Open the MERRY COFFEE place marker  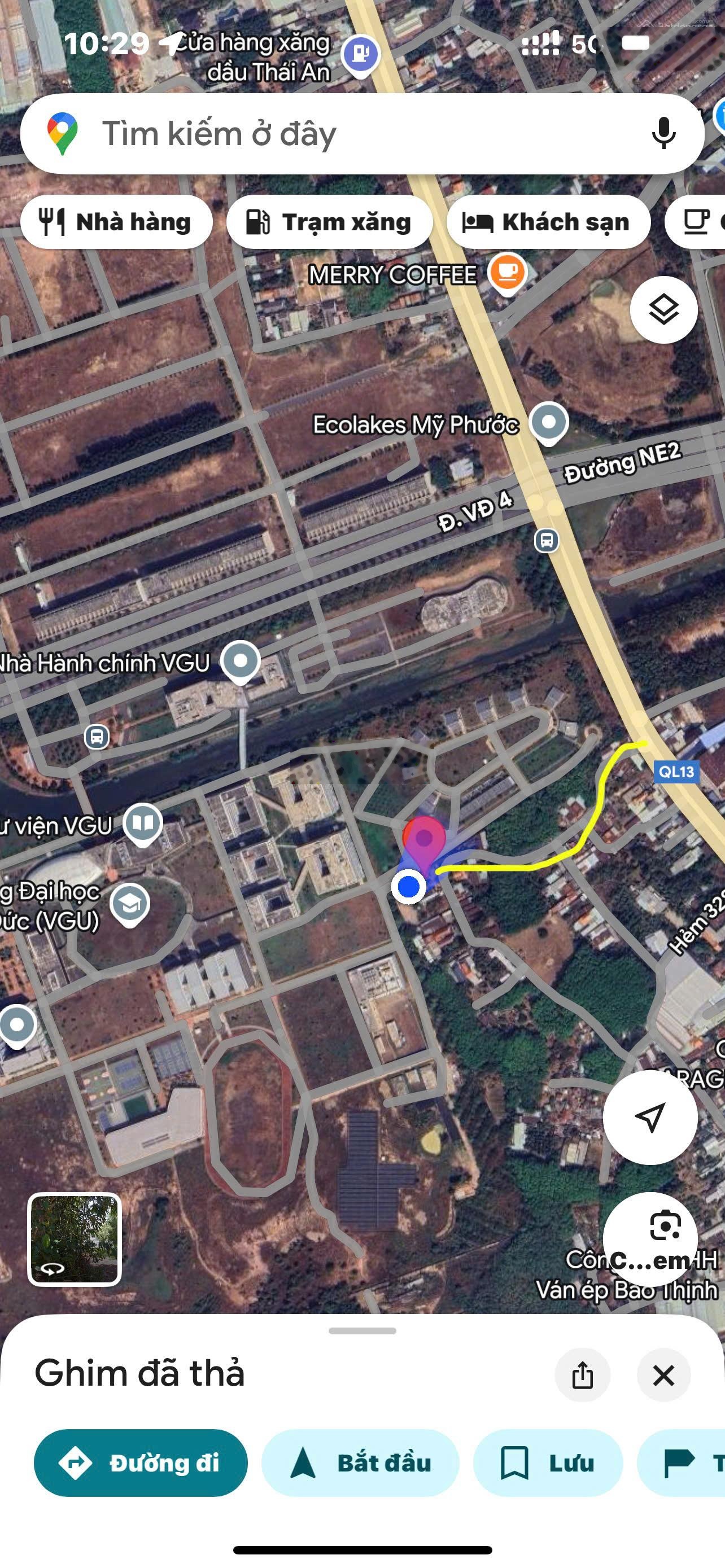coord(506,272)
